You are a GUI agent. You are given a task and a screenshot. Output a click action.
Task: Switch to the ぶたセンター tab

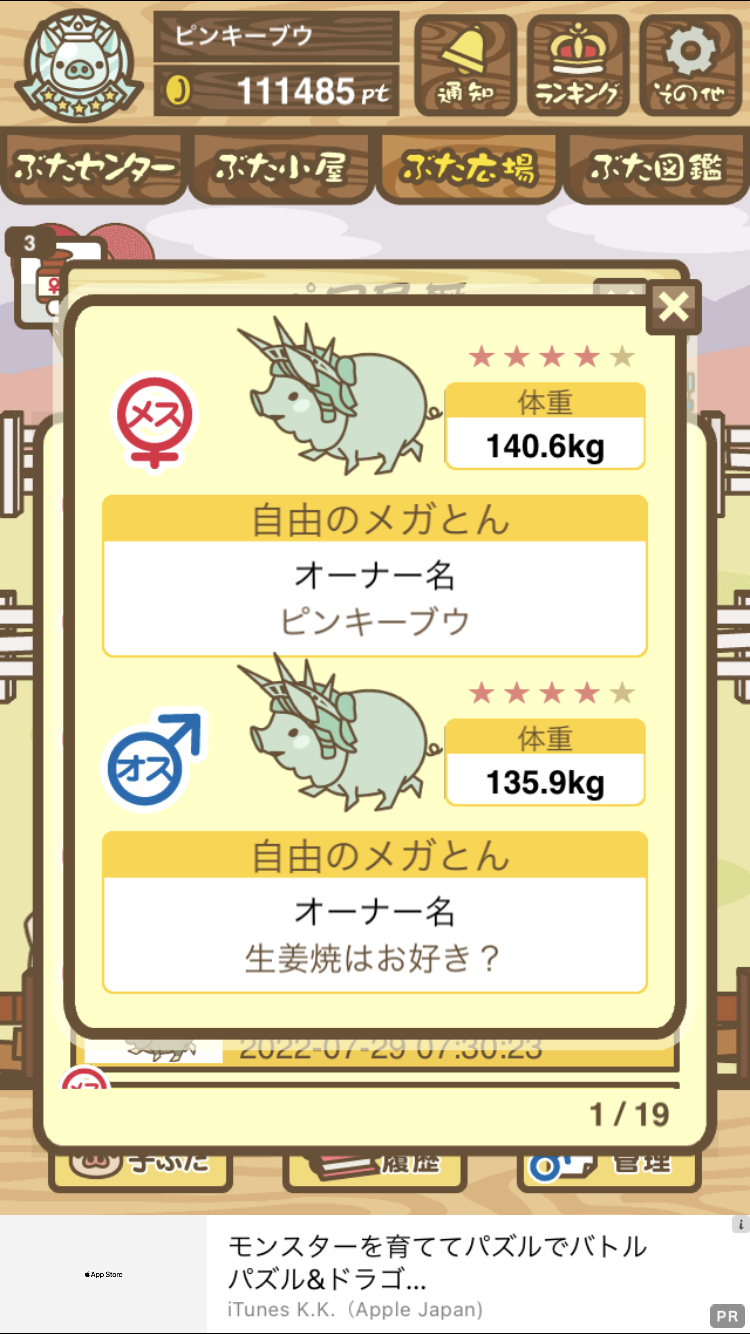tap(96, 167)
